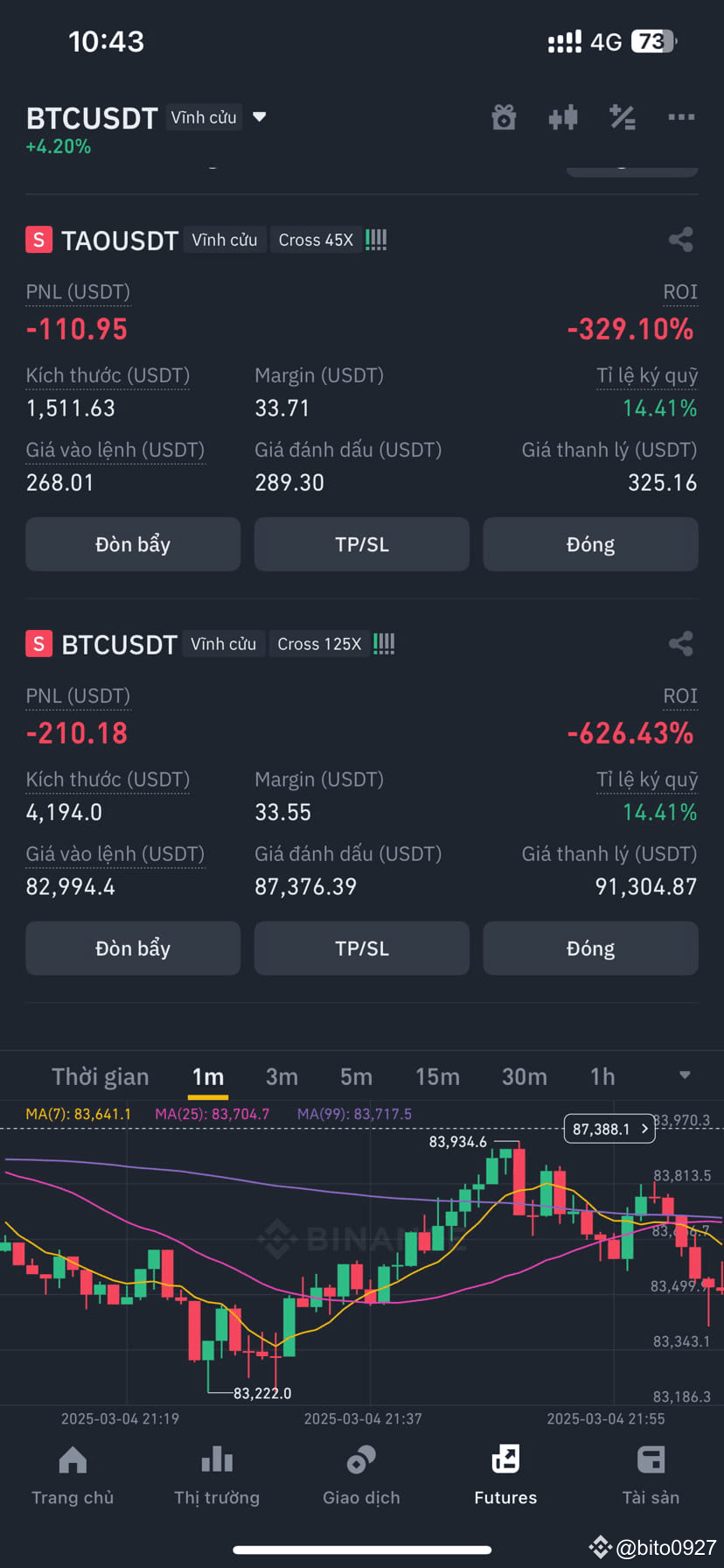This screenshot has height=1568, width=724.
Task: Share the TAOUSDT position
Action: [x=680, y=239]
